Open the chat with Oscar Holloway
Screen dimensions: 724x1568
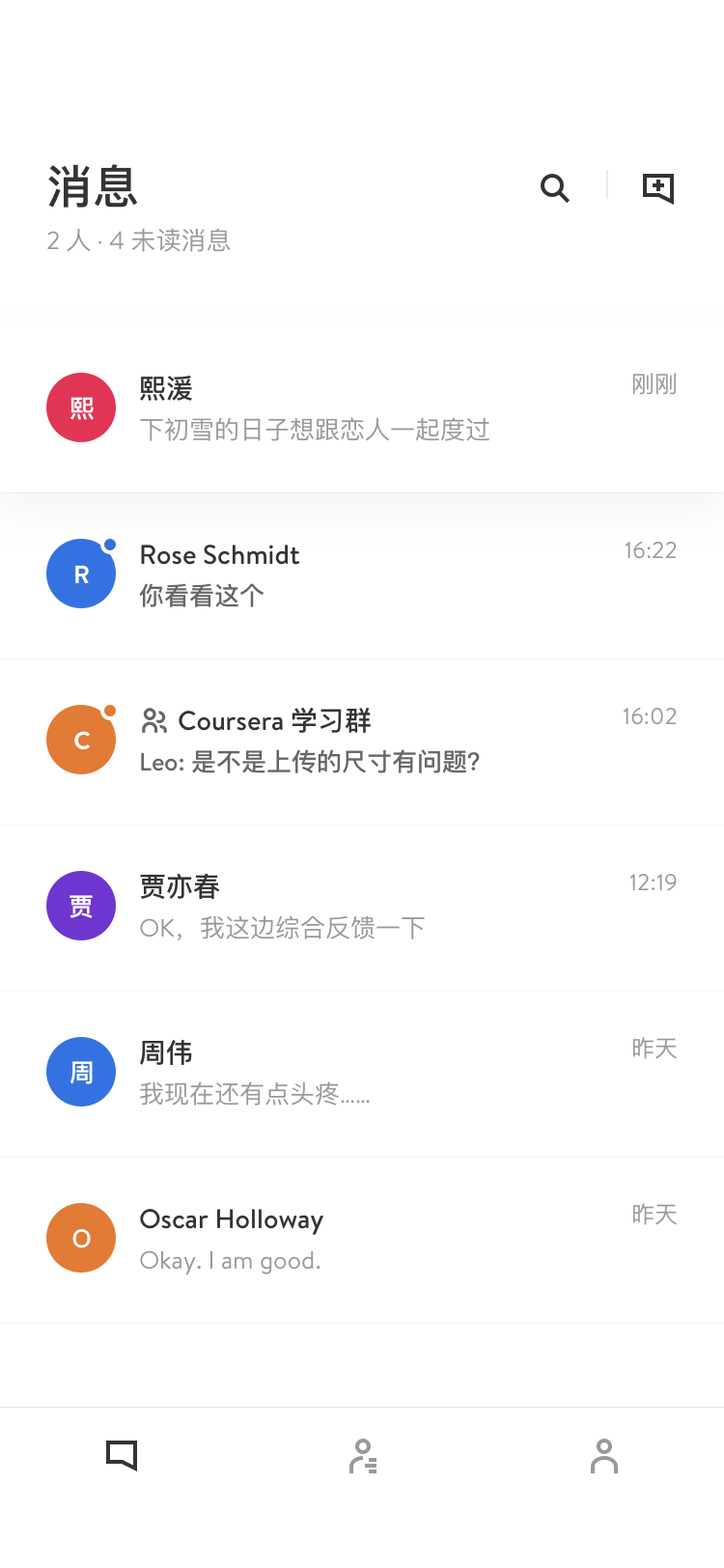tap(362, 1240)
